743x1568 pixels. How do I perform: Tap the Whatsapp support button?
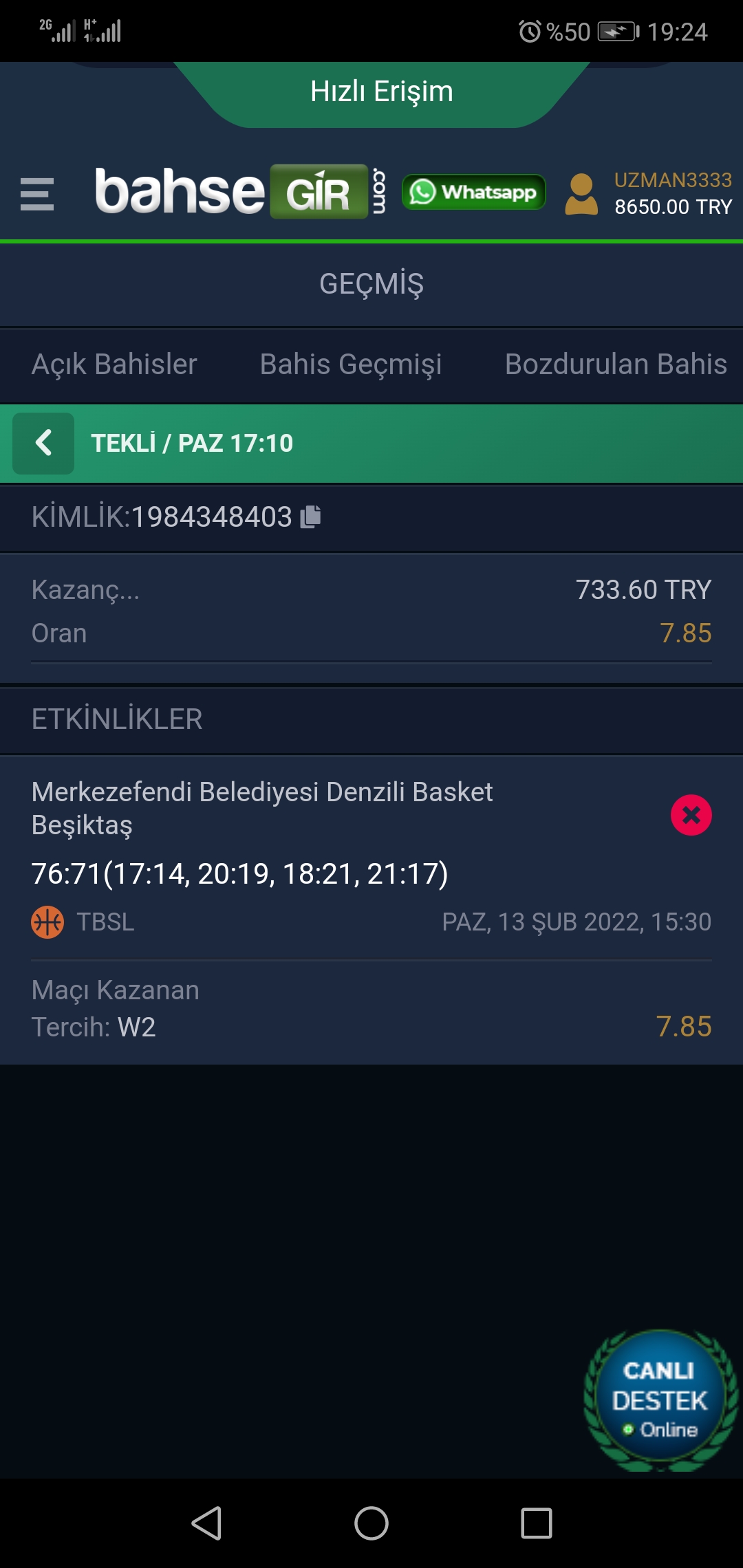tap(473, 192)
